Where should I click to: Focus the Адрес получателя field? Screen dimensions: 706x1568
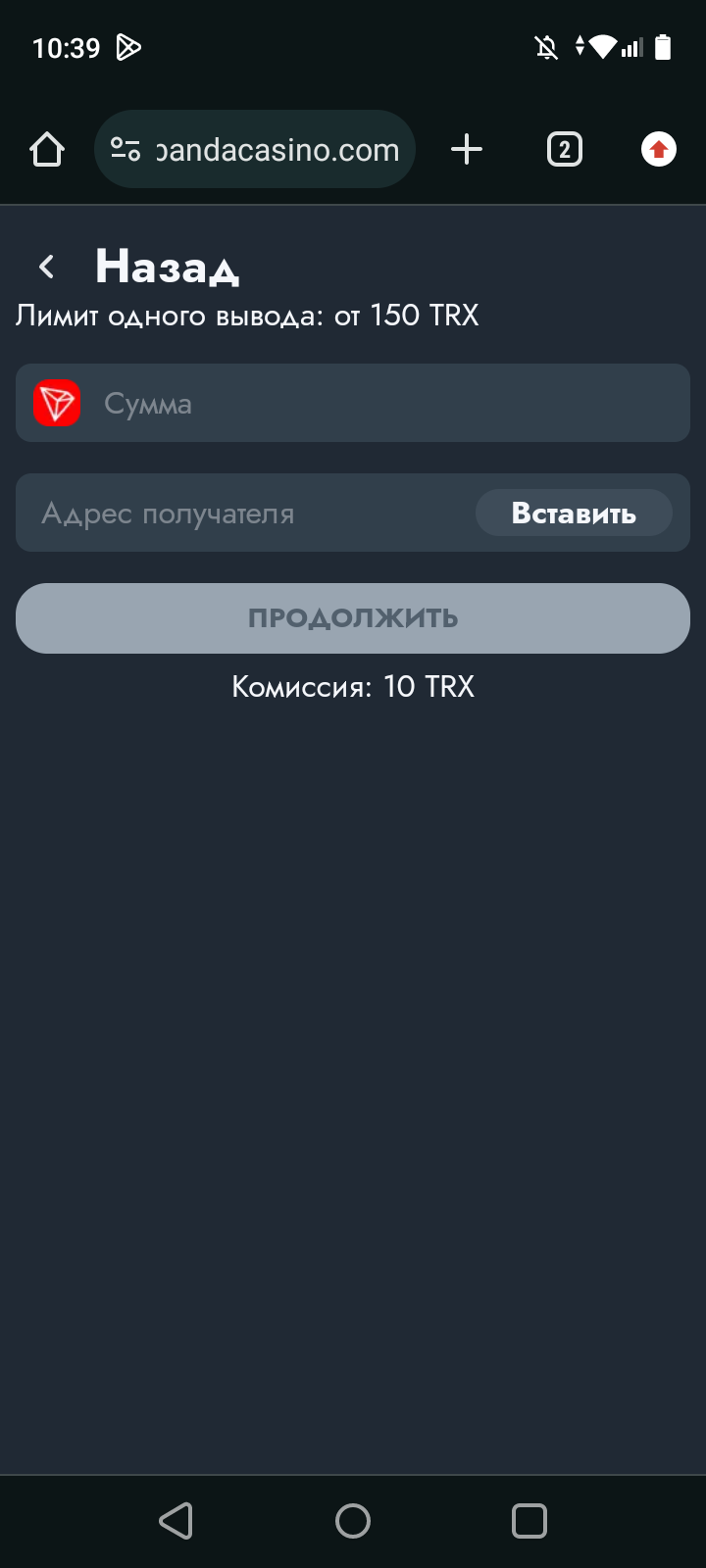tap(245, 514)
